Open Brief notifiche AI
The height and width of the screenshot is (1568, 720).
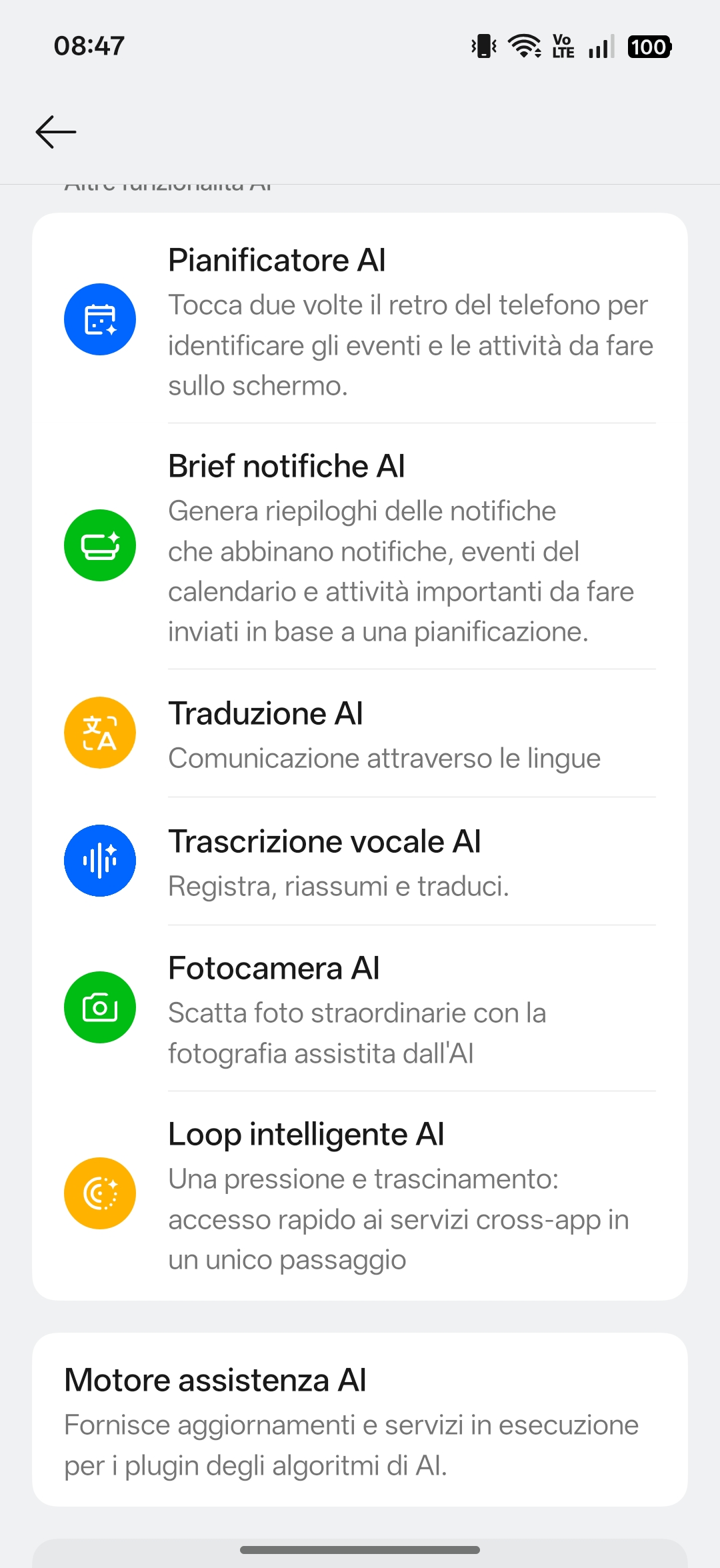(x=360, y=547)
